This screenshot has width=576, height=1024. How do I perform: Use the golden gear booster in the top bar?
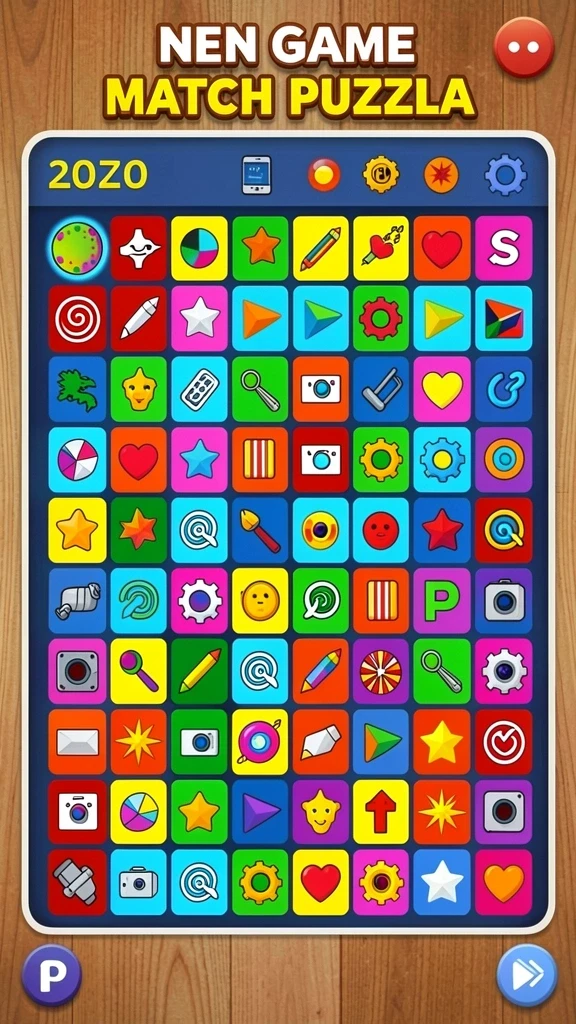click(381, 174)
